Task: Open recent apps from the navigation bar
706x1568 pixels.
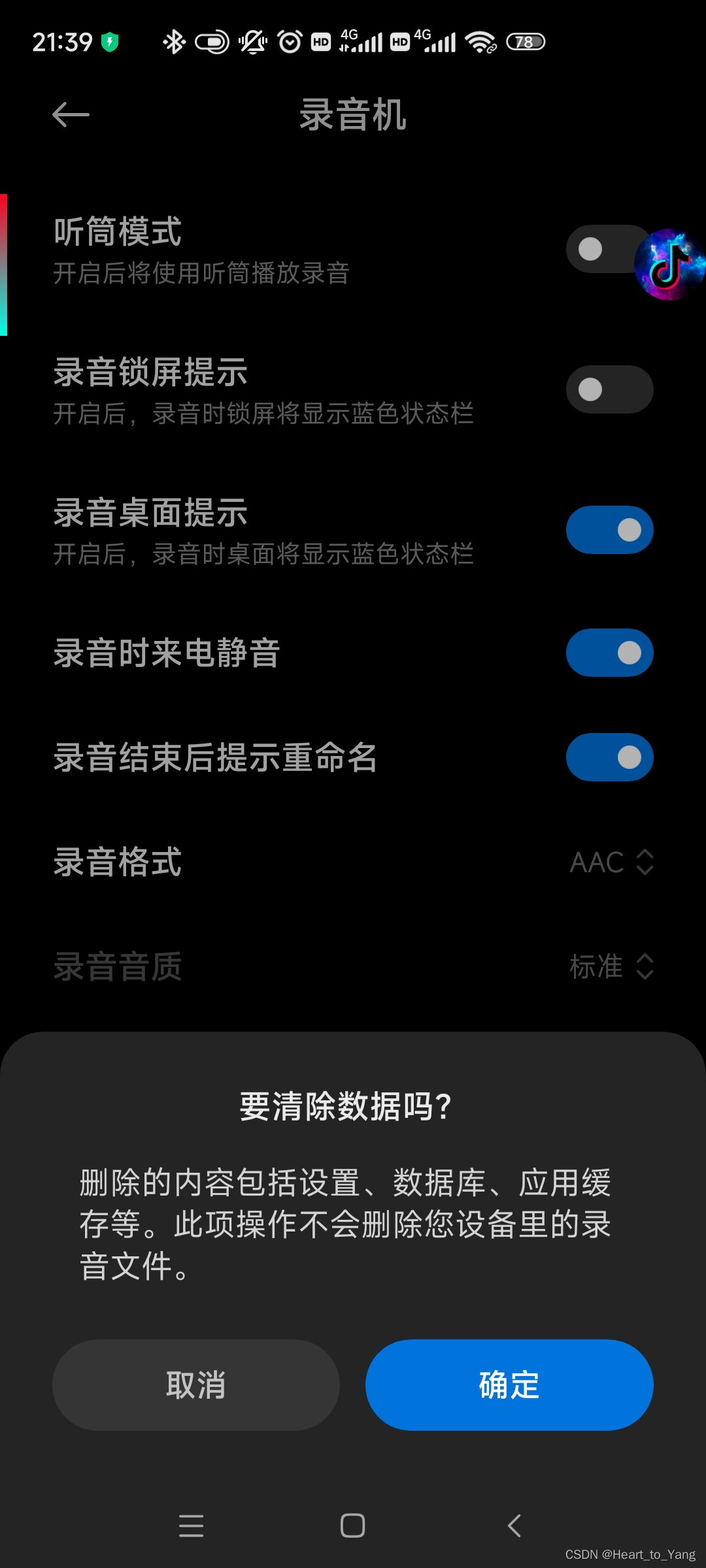Action: 191,1526
